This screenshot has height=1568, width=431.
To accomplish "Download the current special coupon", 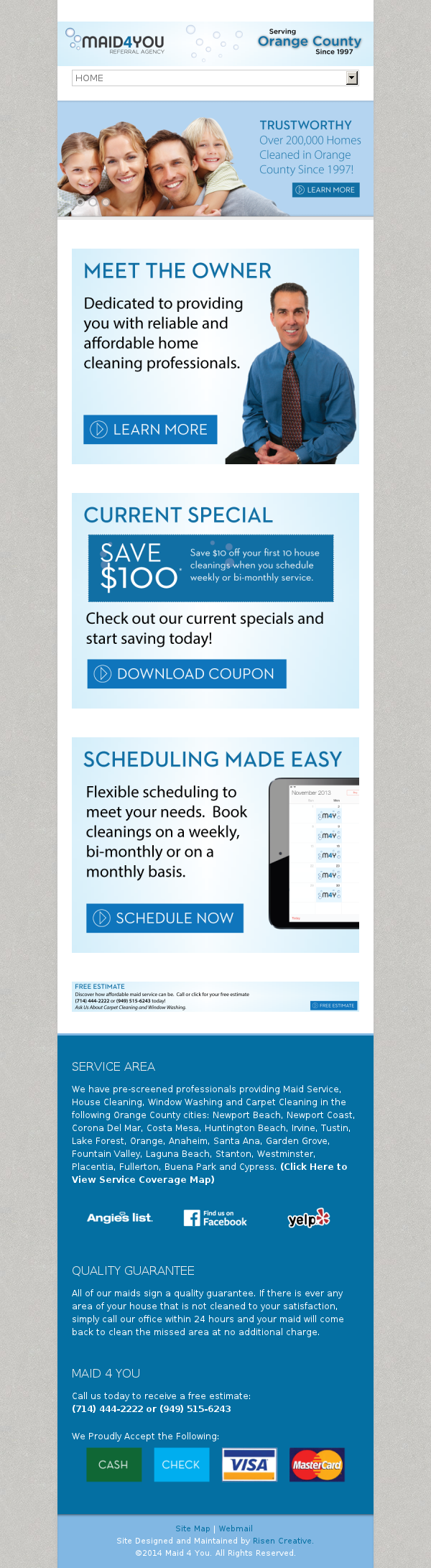I will click(187, 674).
